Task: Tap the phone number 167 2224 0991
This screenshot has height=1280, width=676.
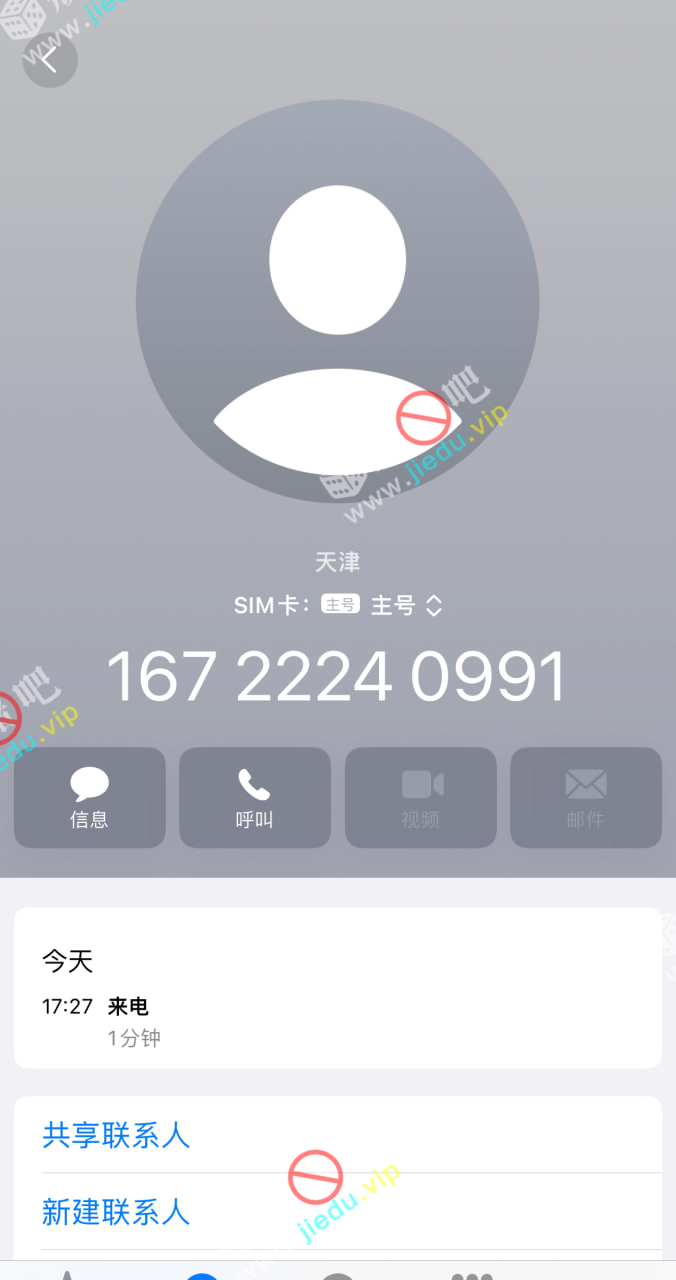Action: click(x=337, y=677)
